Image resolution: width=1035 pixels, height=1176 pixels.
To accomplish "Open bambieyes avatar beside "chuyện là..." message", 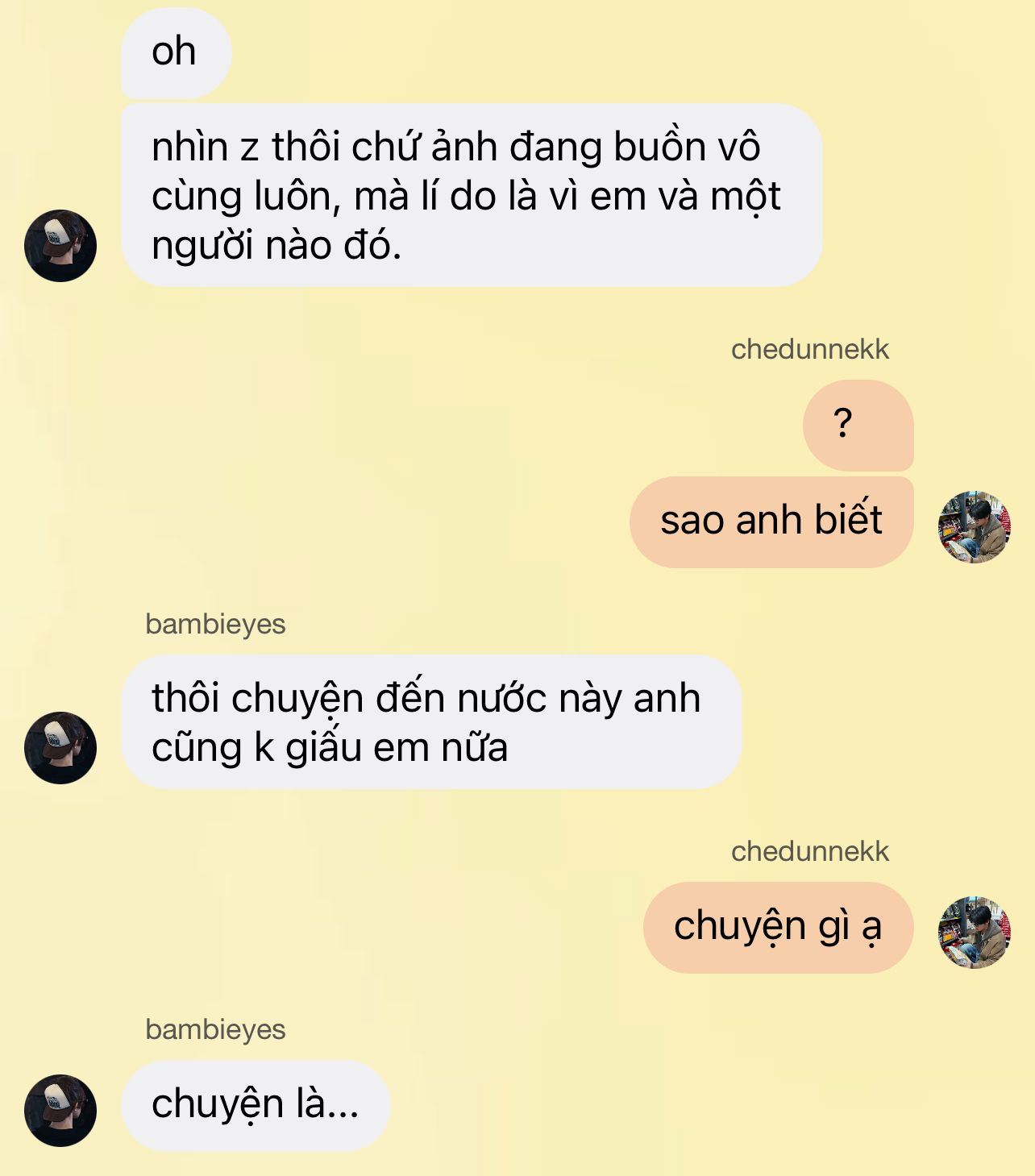I will click(60, 1110).
